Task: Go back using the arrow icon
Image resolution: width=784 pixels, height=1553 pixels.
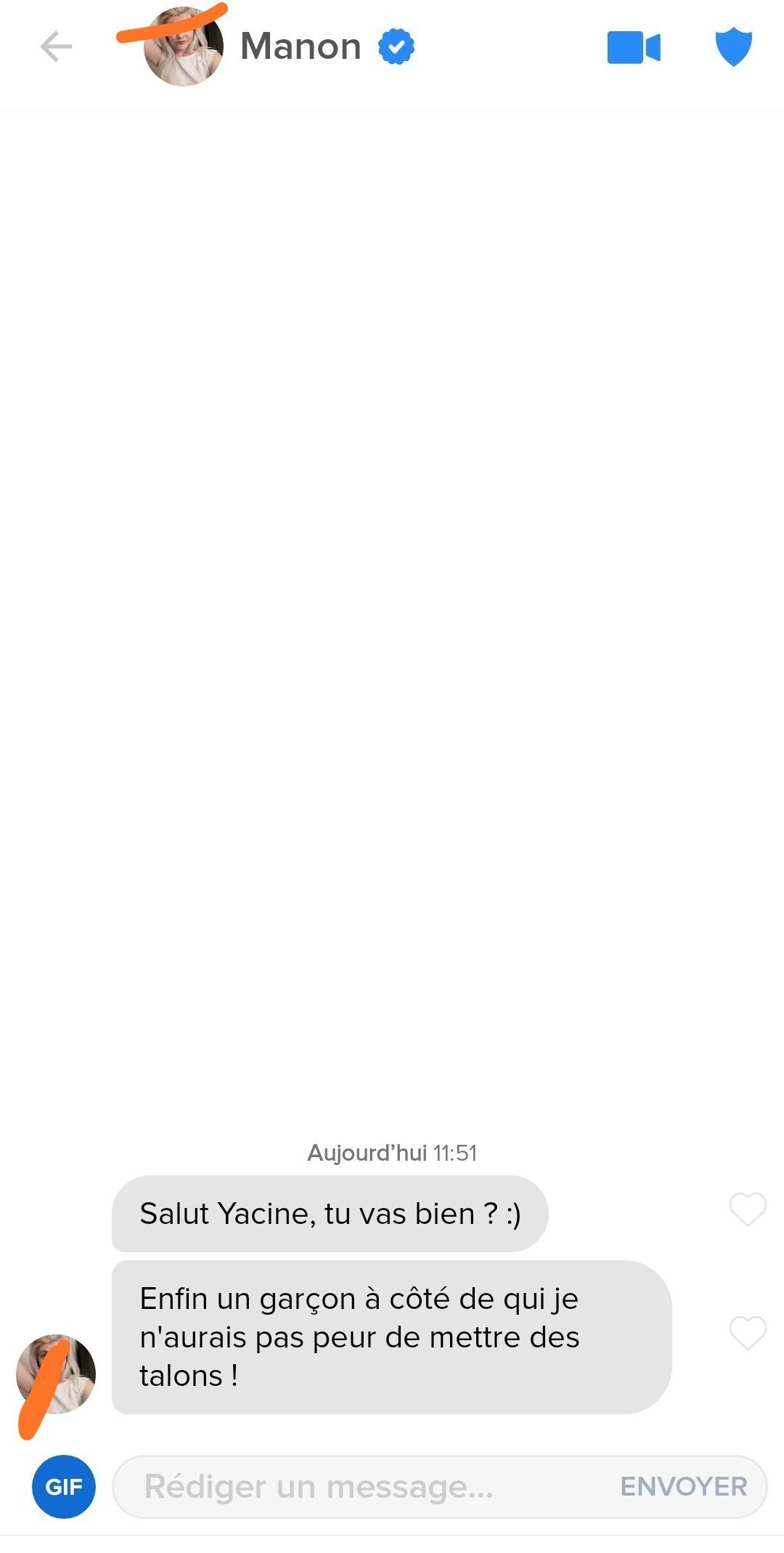Action: [56, 47]
